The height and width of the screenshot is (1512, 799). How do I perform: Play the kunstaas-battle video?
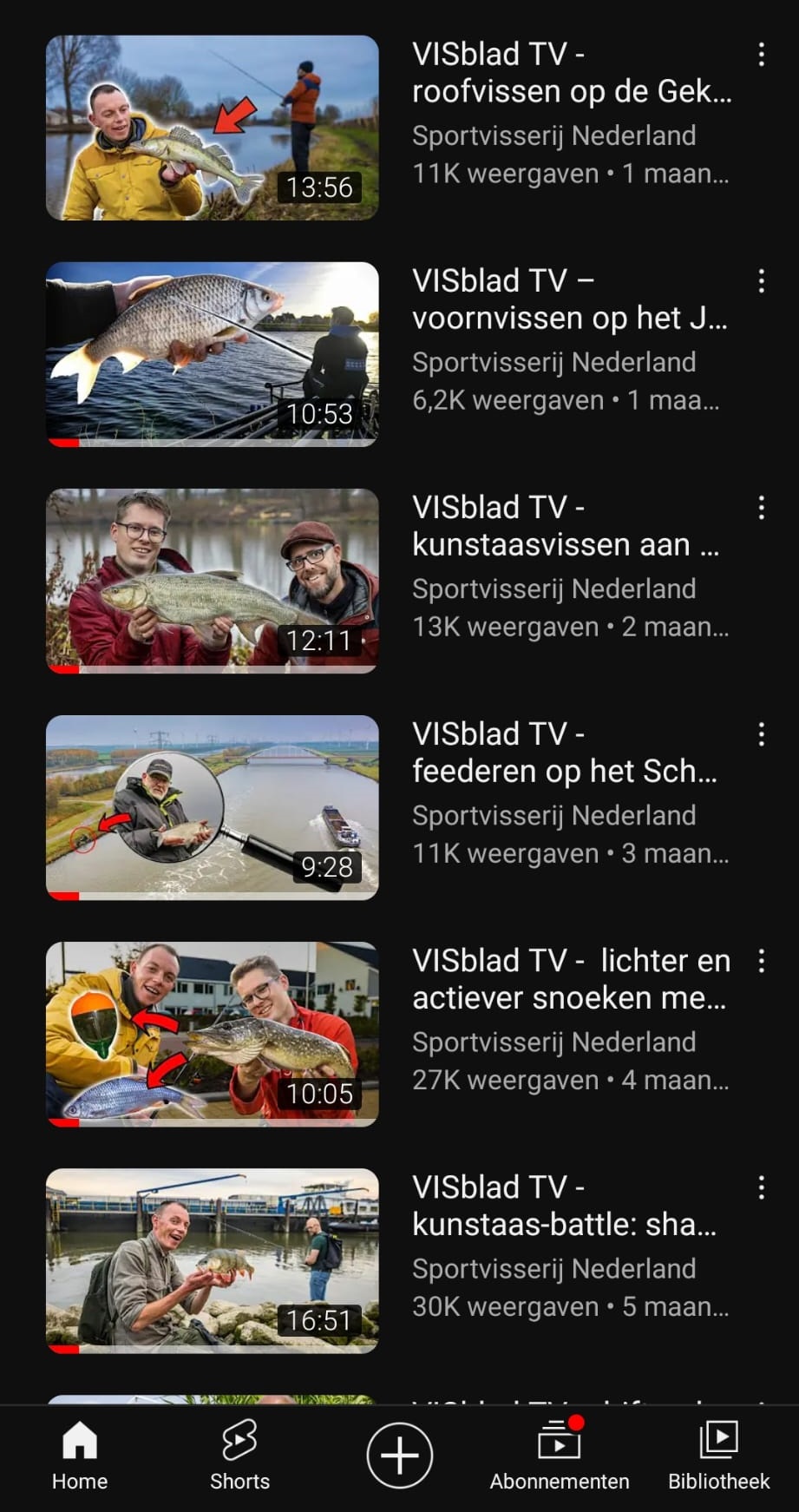pos(212,1260)
